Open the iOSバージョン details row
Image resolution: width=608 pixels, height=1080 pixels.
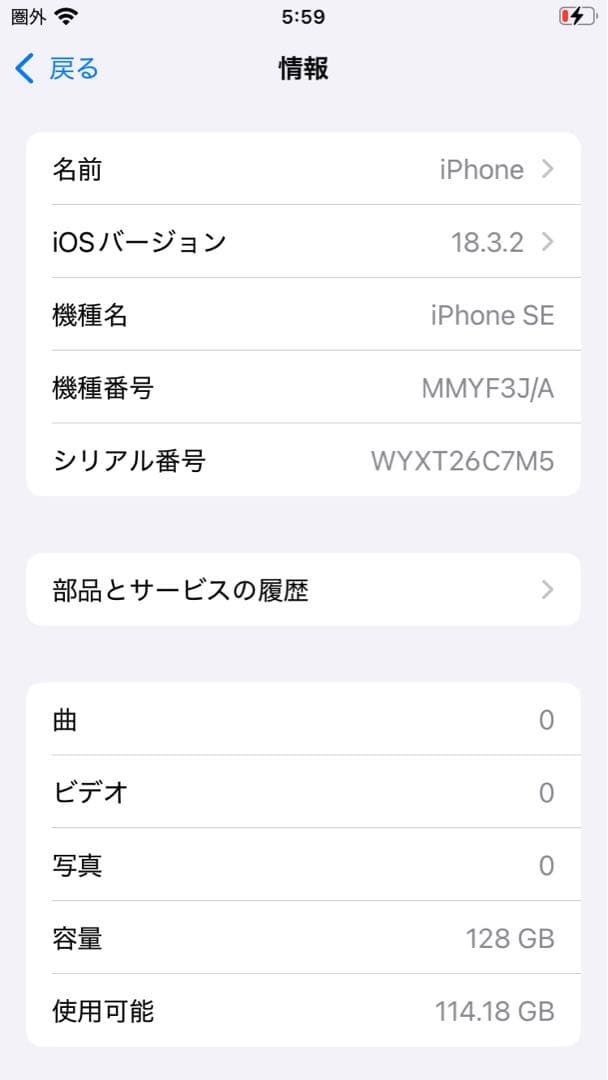(302, 242)
